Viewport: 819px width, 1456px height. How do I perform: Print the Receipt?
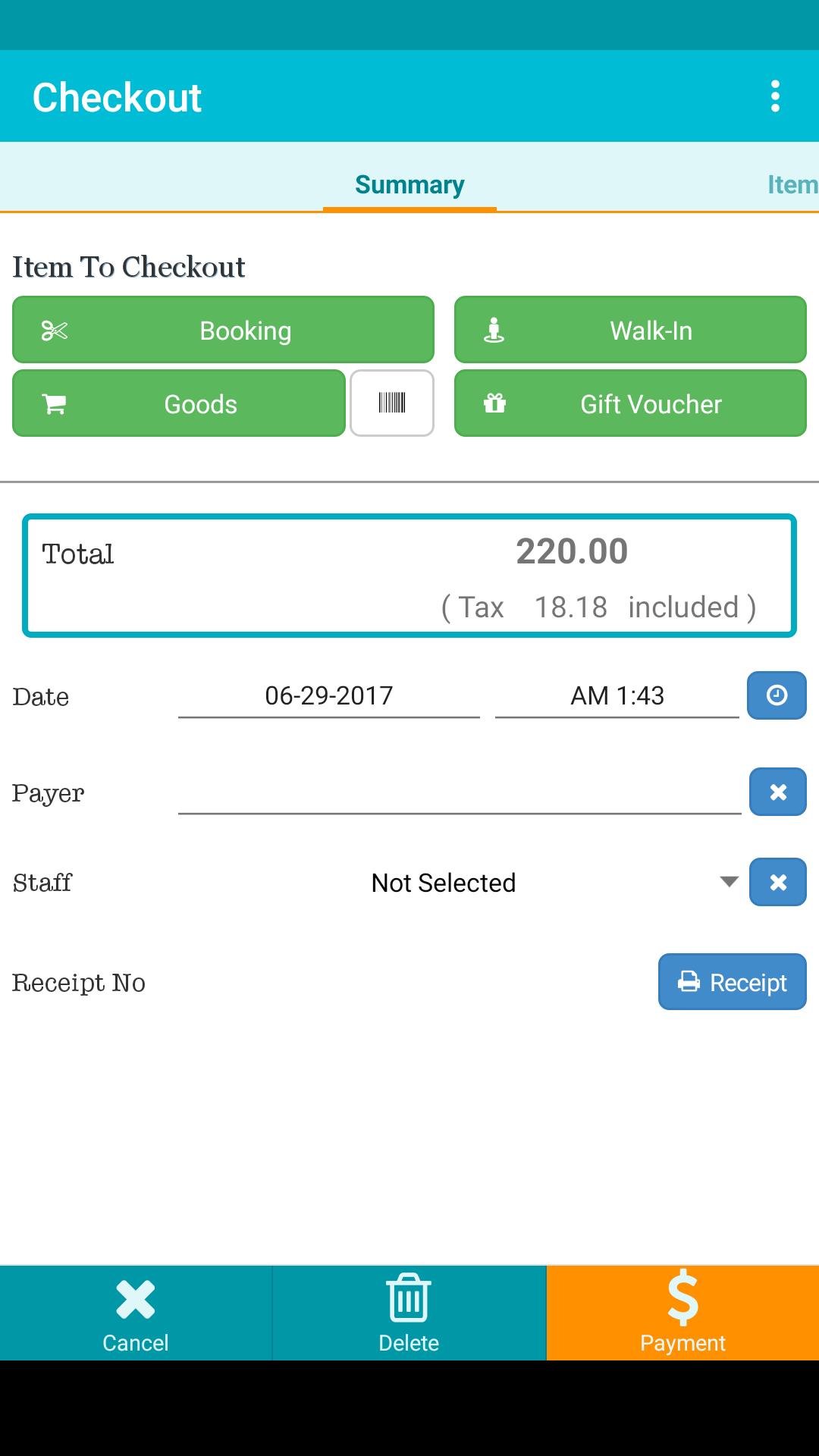(733, 982)
